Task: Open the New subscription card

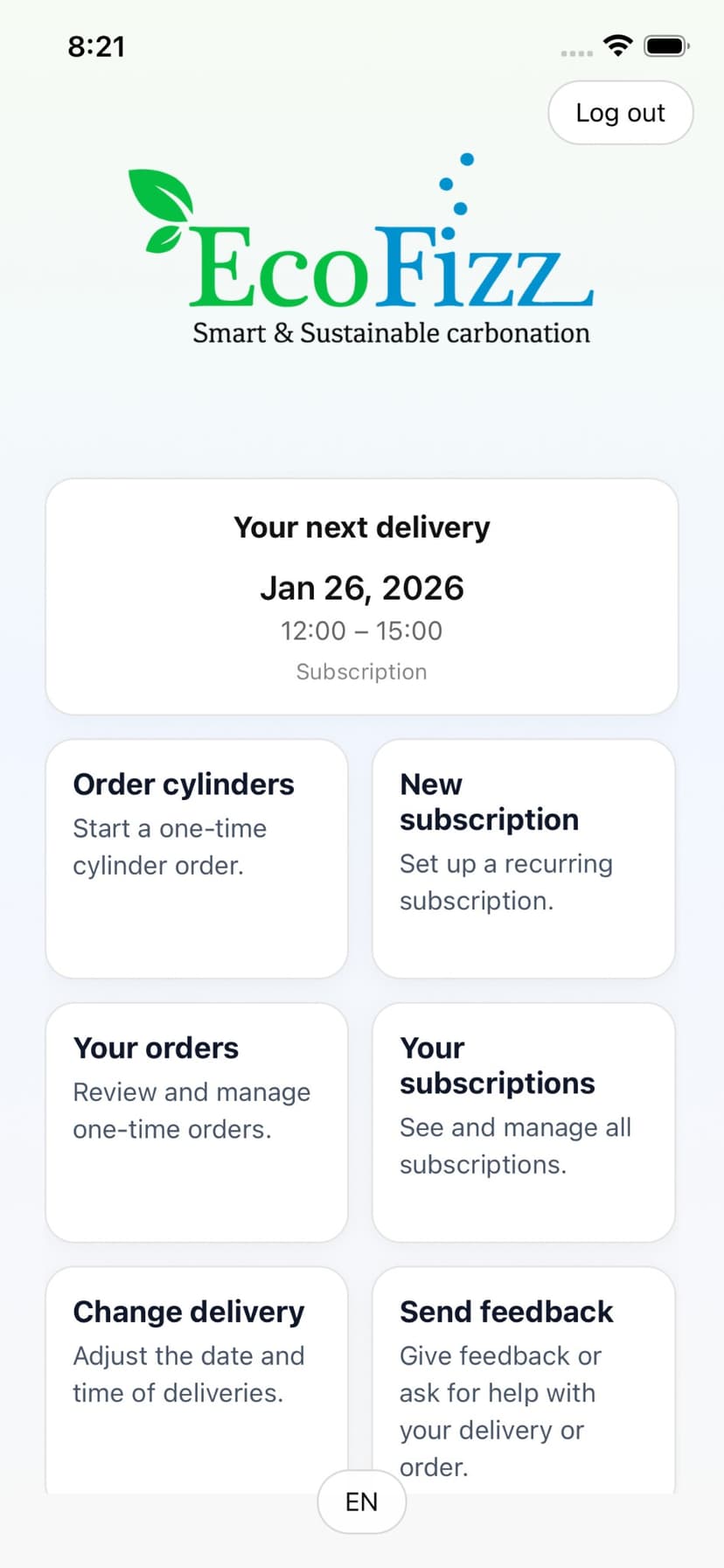Action: pos(523,859)
